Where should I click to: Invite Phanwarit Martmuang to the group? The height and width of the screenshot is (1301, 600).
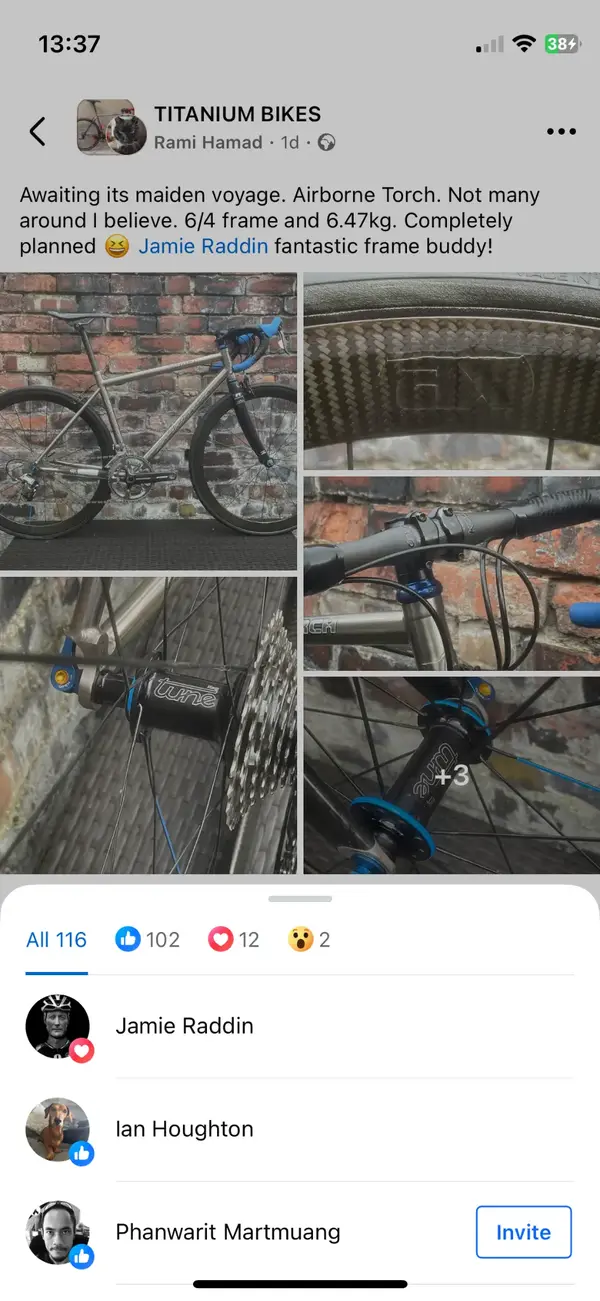pos(523,1232)
